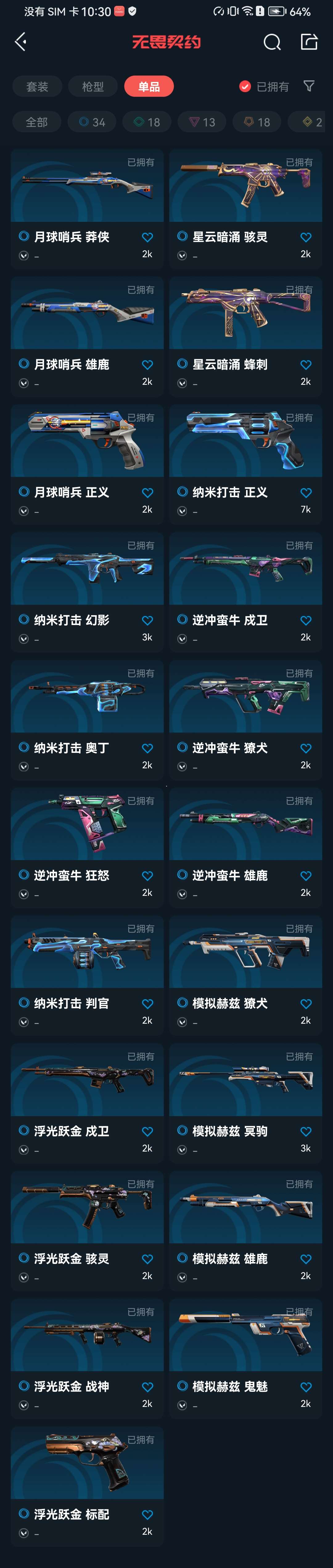Open the filter funnel icon
333x1568 pixels.
[x=309, y=87]
